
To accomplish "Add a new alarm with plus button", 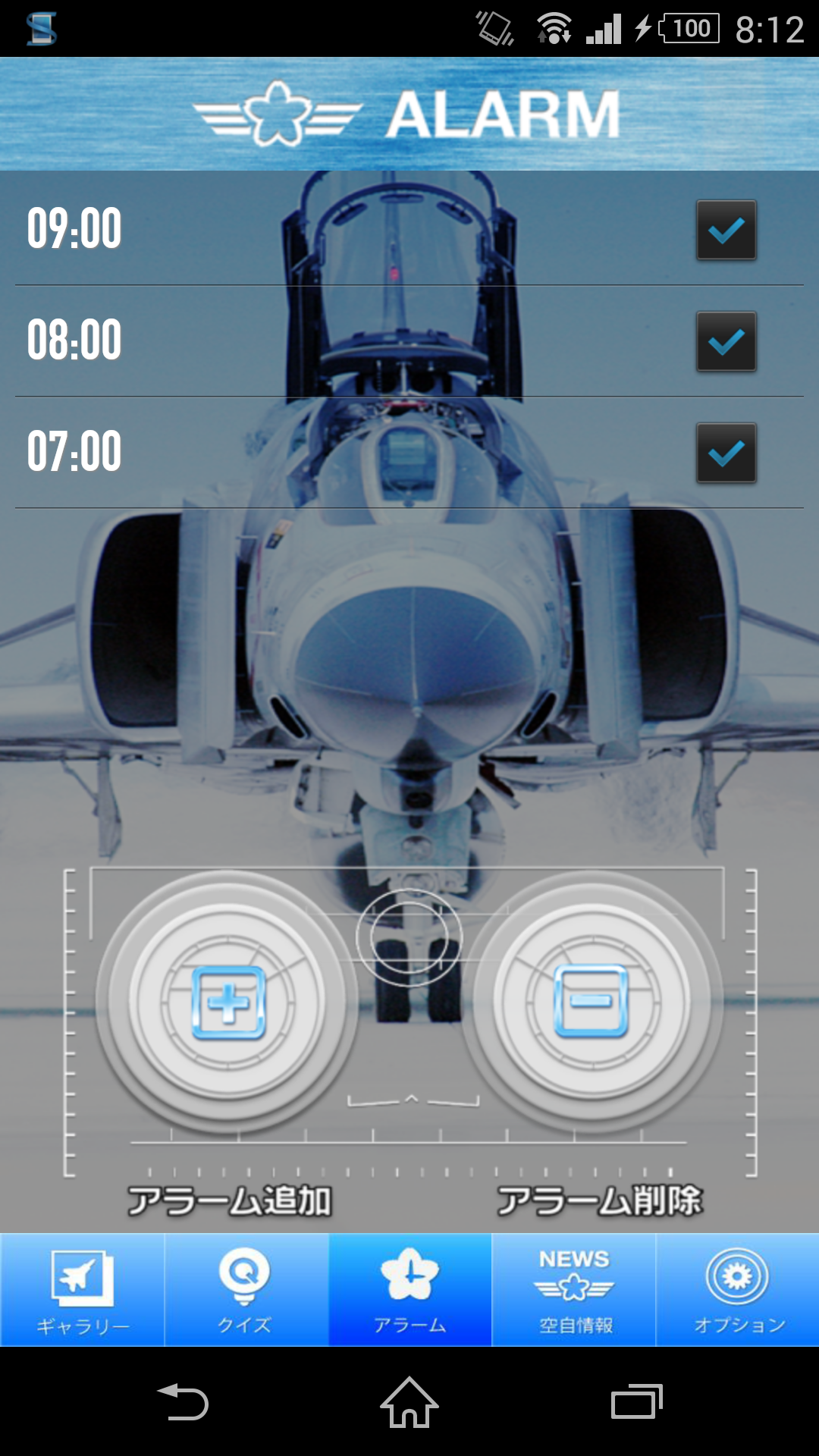I will [228, 1003].
